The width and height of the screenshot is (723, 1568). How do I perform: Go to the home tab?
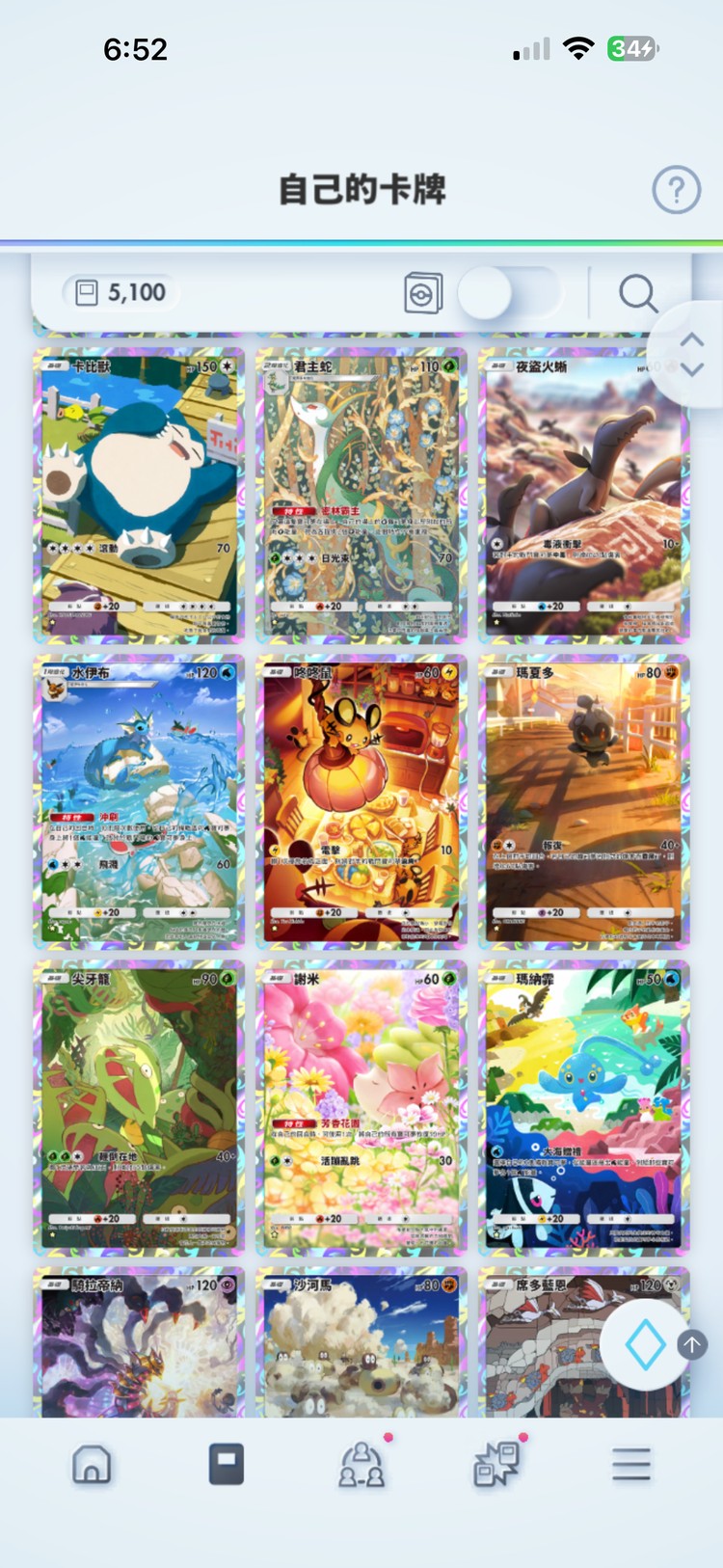(x=92, y=1464)
